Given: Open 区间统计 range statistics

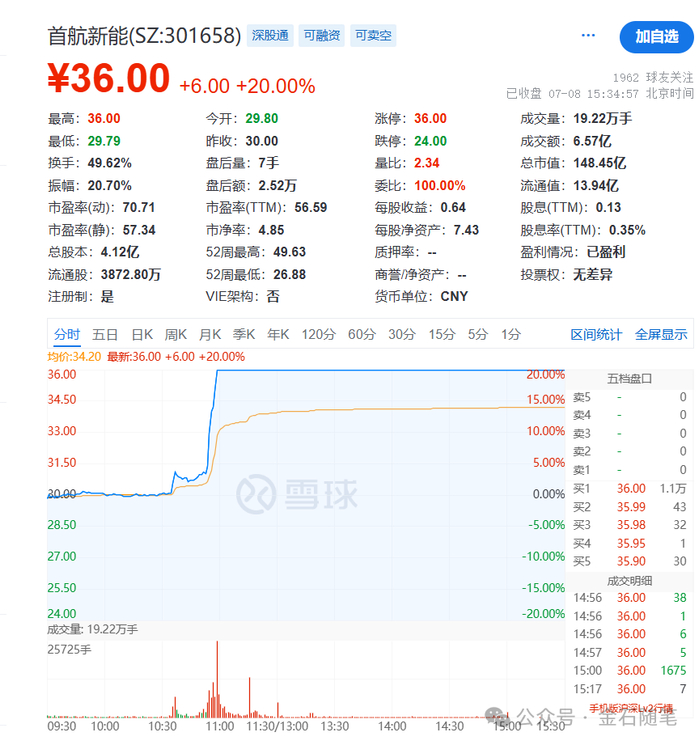Looking at the screenshot, I should pos(596,335).
